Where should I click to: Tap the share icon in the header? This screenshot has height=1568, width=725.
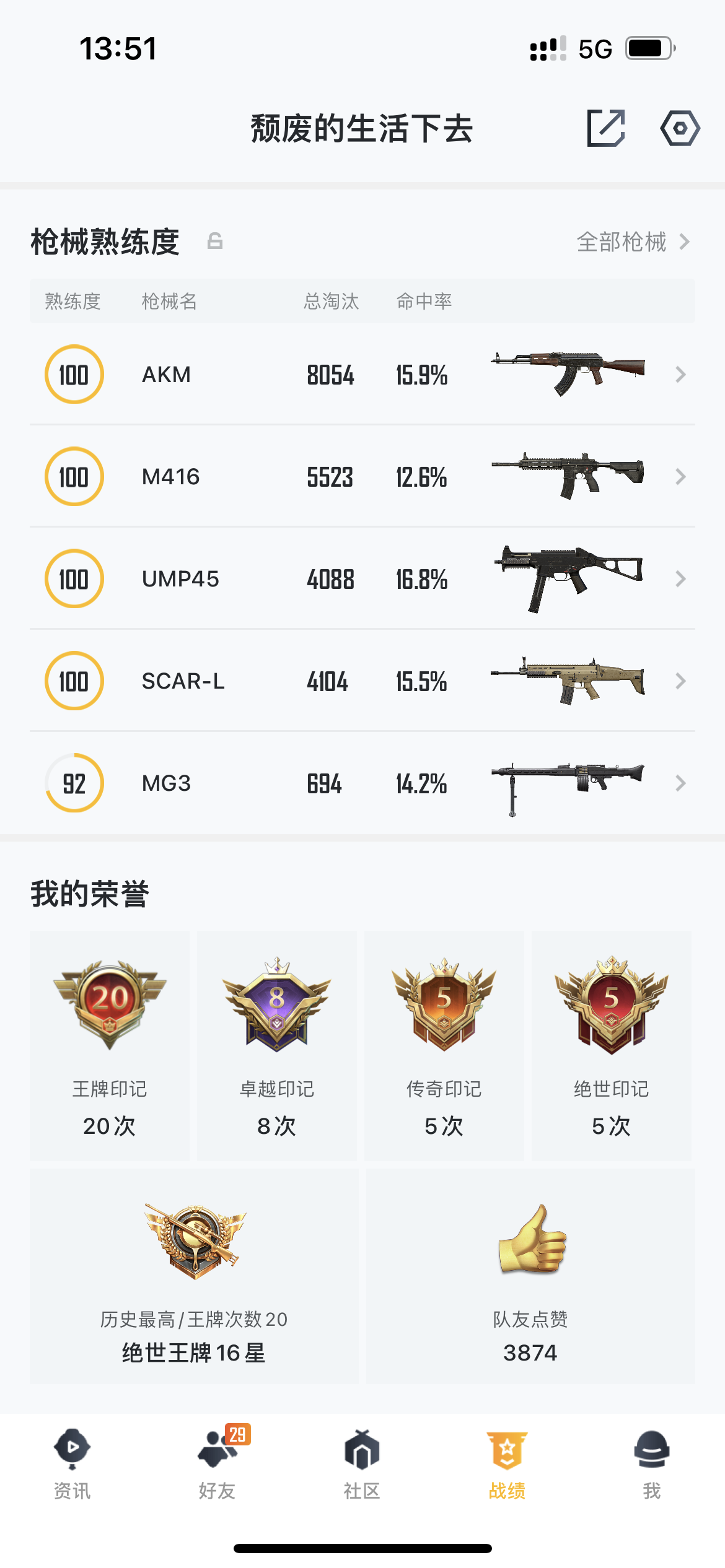(605, 128)
